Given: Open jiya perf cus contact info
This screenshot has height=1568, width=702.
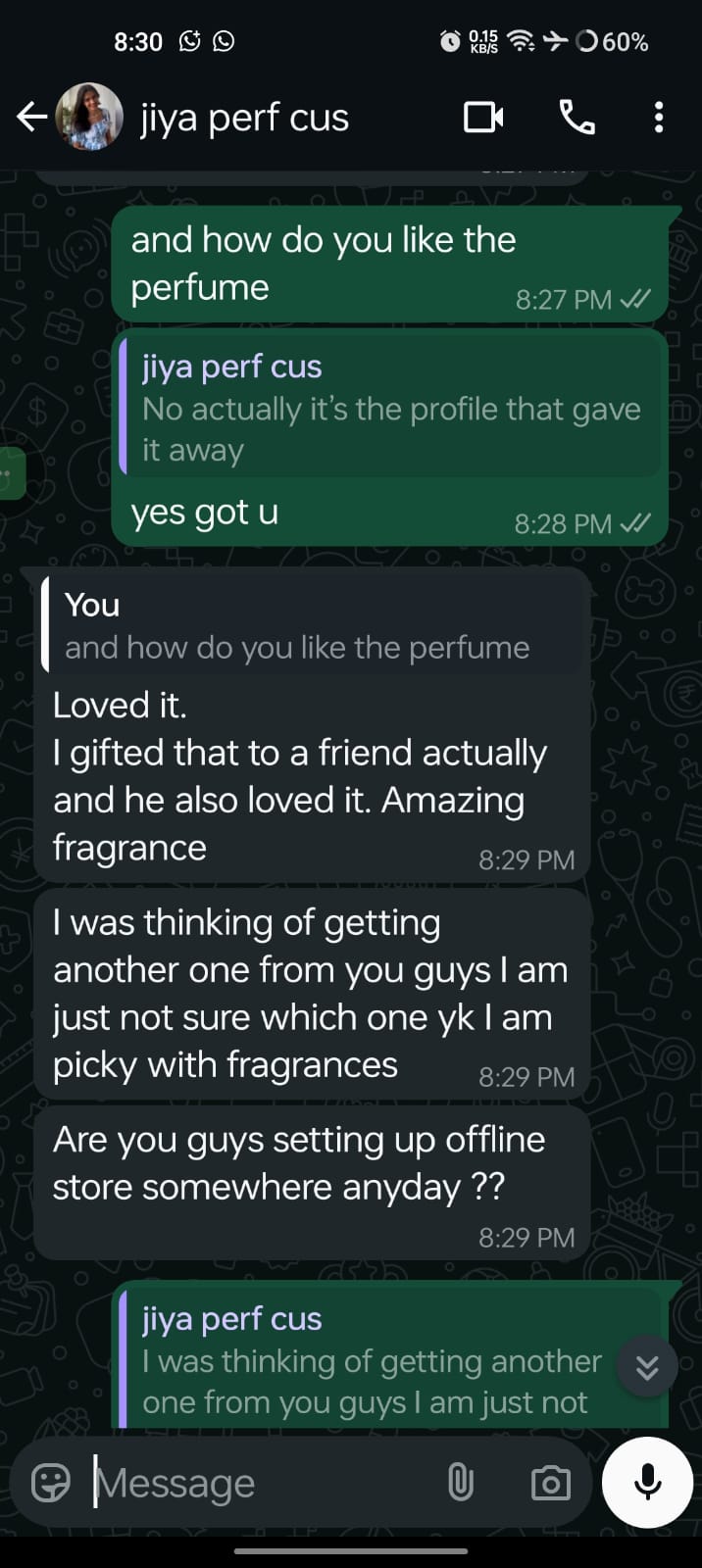Looking at the screenshot, I should tap(244, 118).
